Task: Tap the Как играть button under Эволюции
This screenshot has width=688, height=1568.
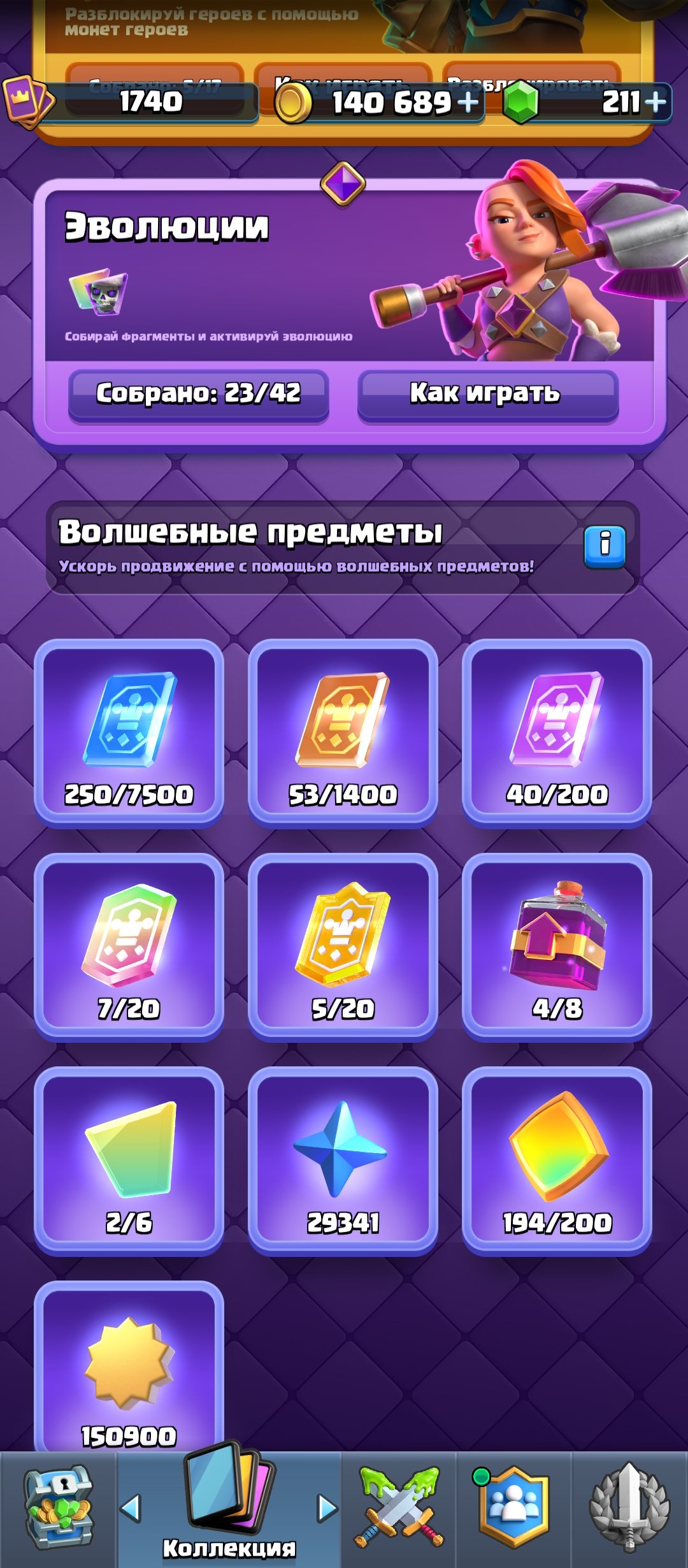Action: [x=488, y=394]
